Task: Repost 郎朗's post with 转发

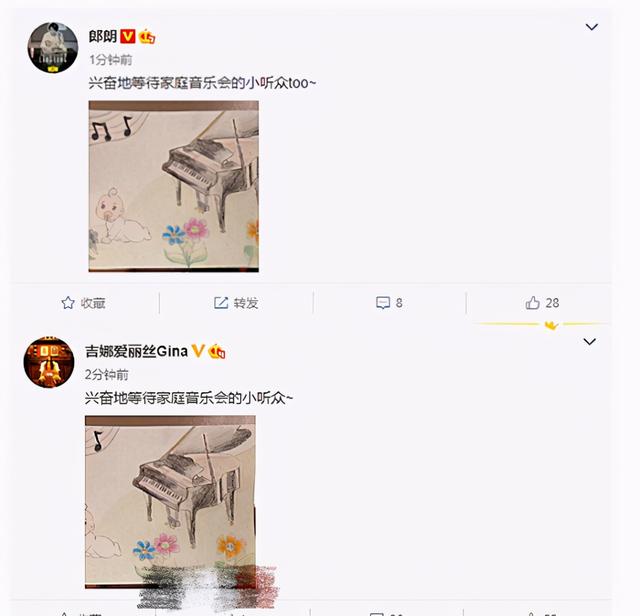Action: tap(236, 303)
